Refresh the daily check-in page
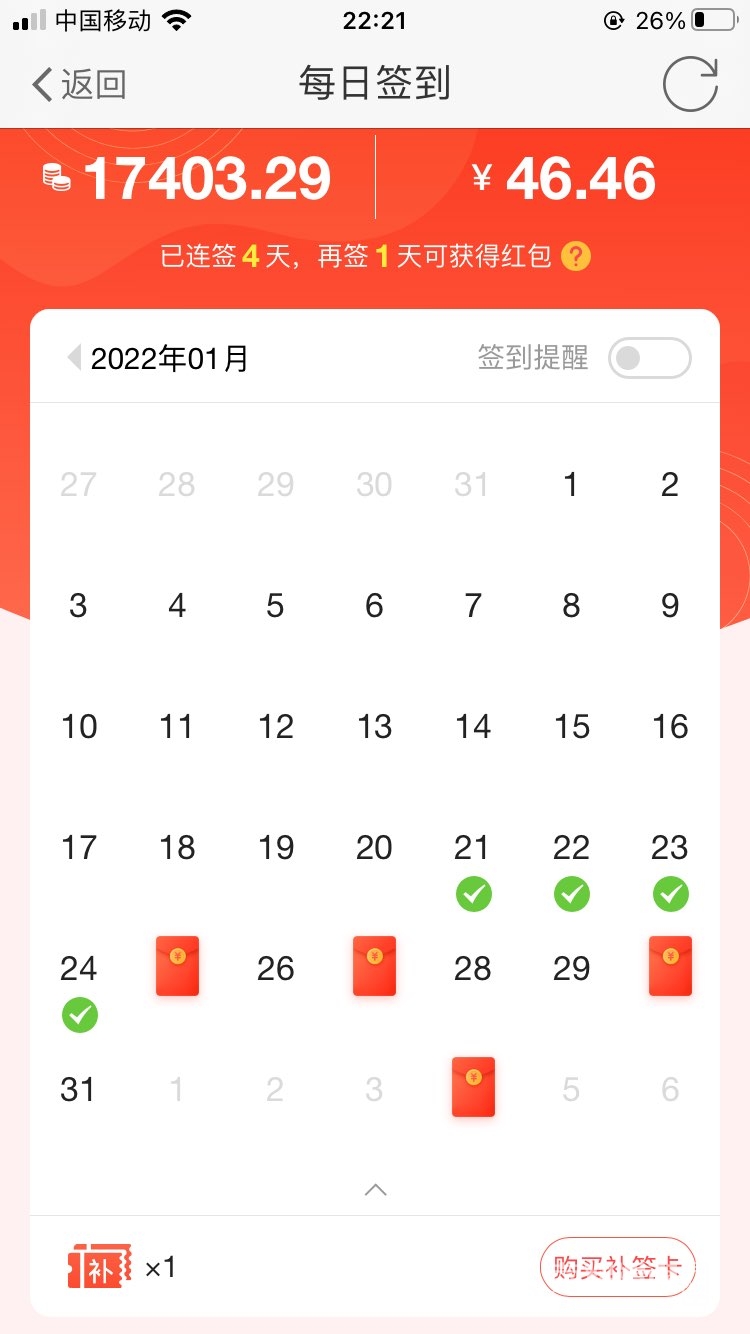The width and height of the screenshot is (750, 1334). tap(690, 85)
